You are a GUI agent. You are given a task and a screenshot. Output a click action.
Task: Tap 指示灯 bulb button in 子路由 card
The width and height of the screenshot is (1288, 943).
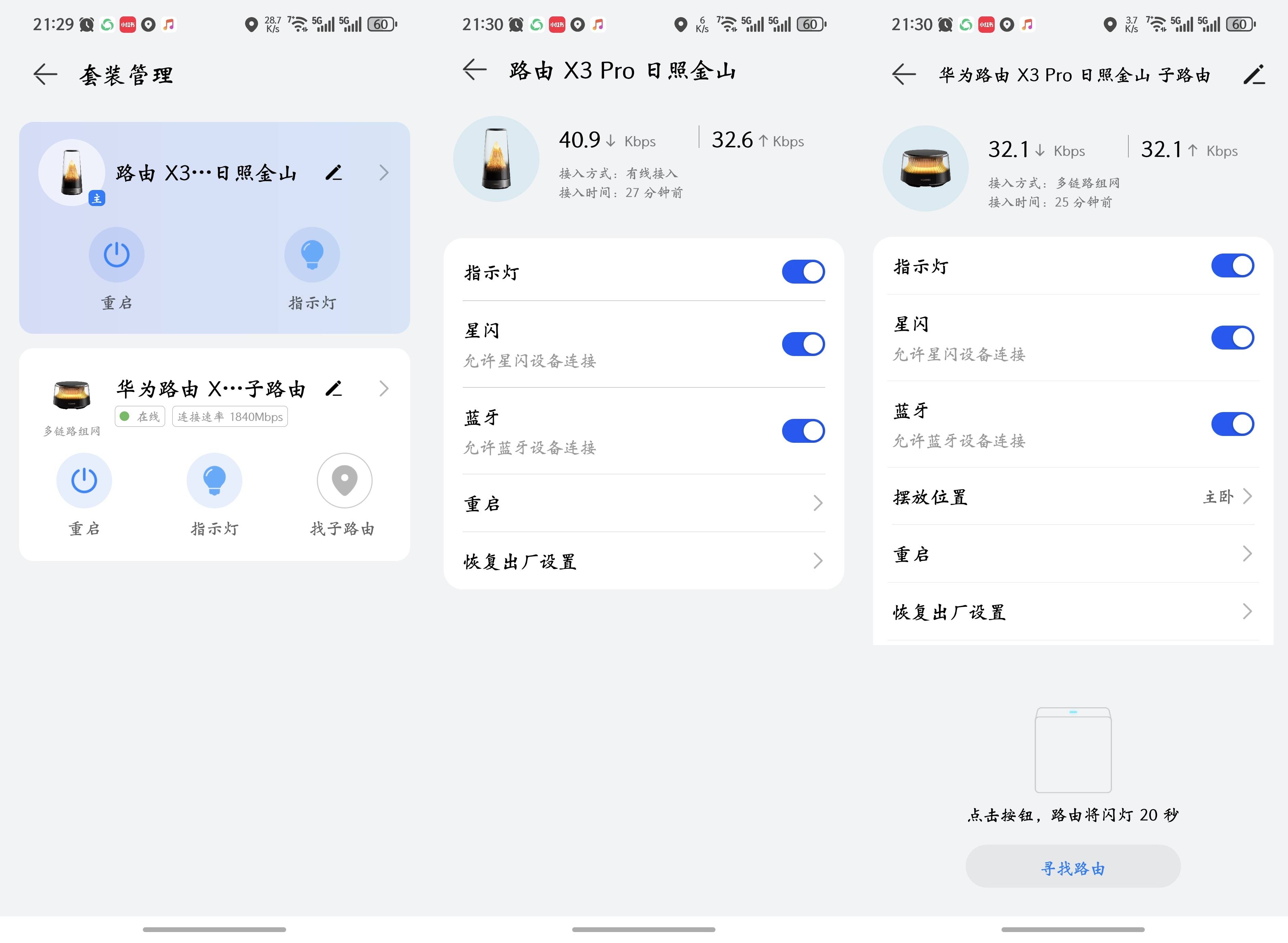214,481
